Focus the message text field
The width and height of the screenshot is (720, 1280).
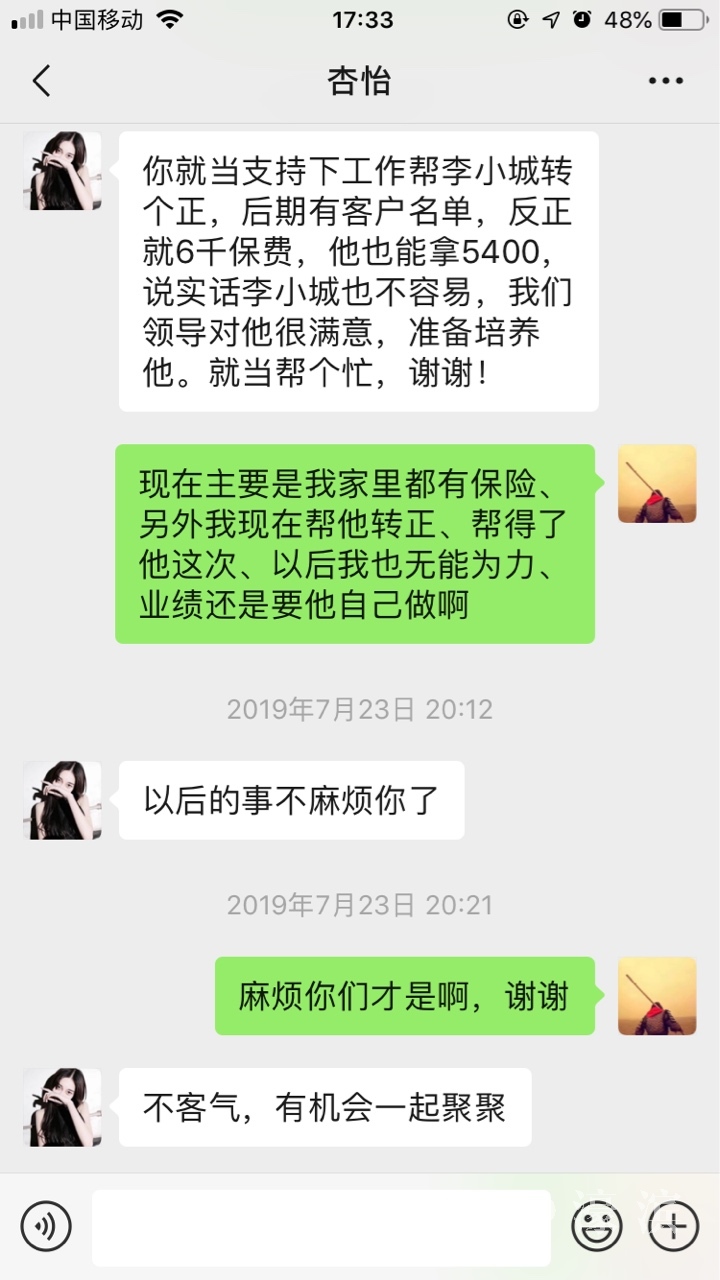pyautogui.click(x=320, y=1227)
